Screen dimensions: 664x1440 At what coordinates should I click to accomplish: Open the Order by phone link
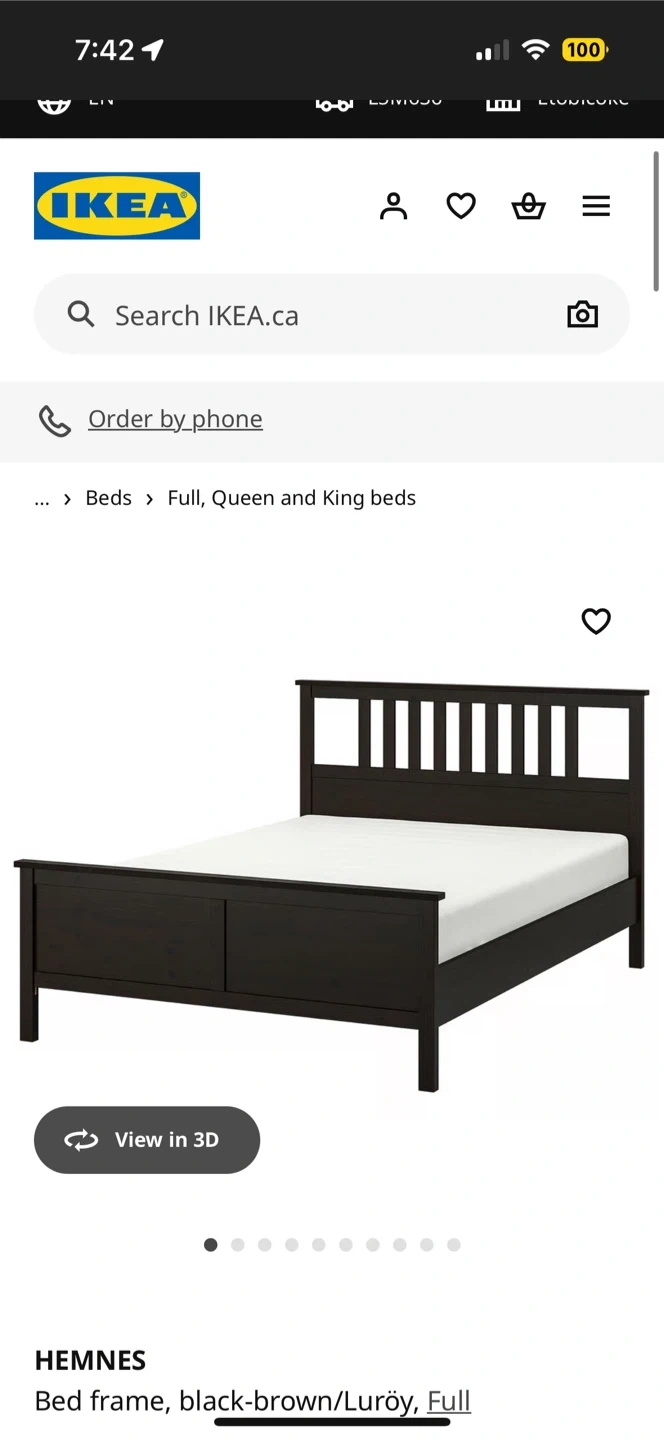pos(175,419)
